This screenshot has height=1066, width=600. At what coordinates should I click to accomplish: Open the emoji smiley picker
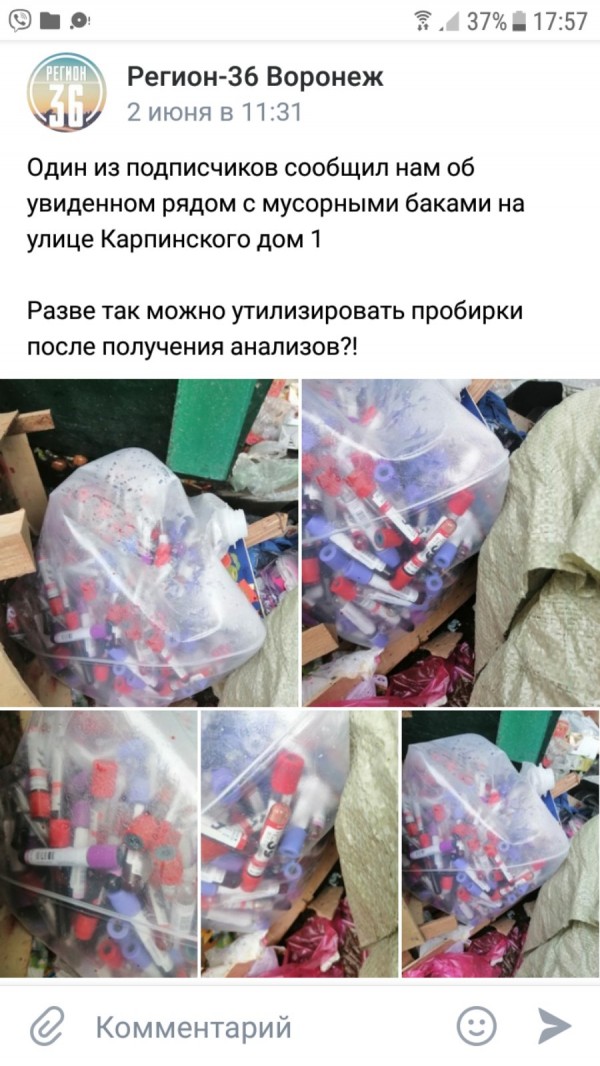477,1026
